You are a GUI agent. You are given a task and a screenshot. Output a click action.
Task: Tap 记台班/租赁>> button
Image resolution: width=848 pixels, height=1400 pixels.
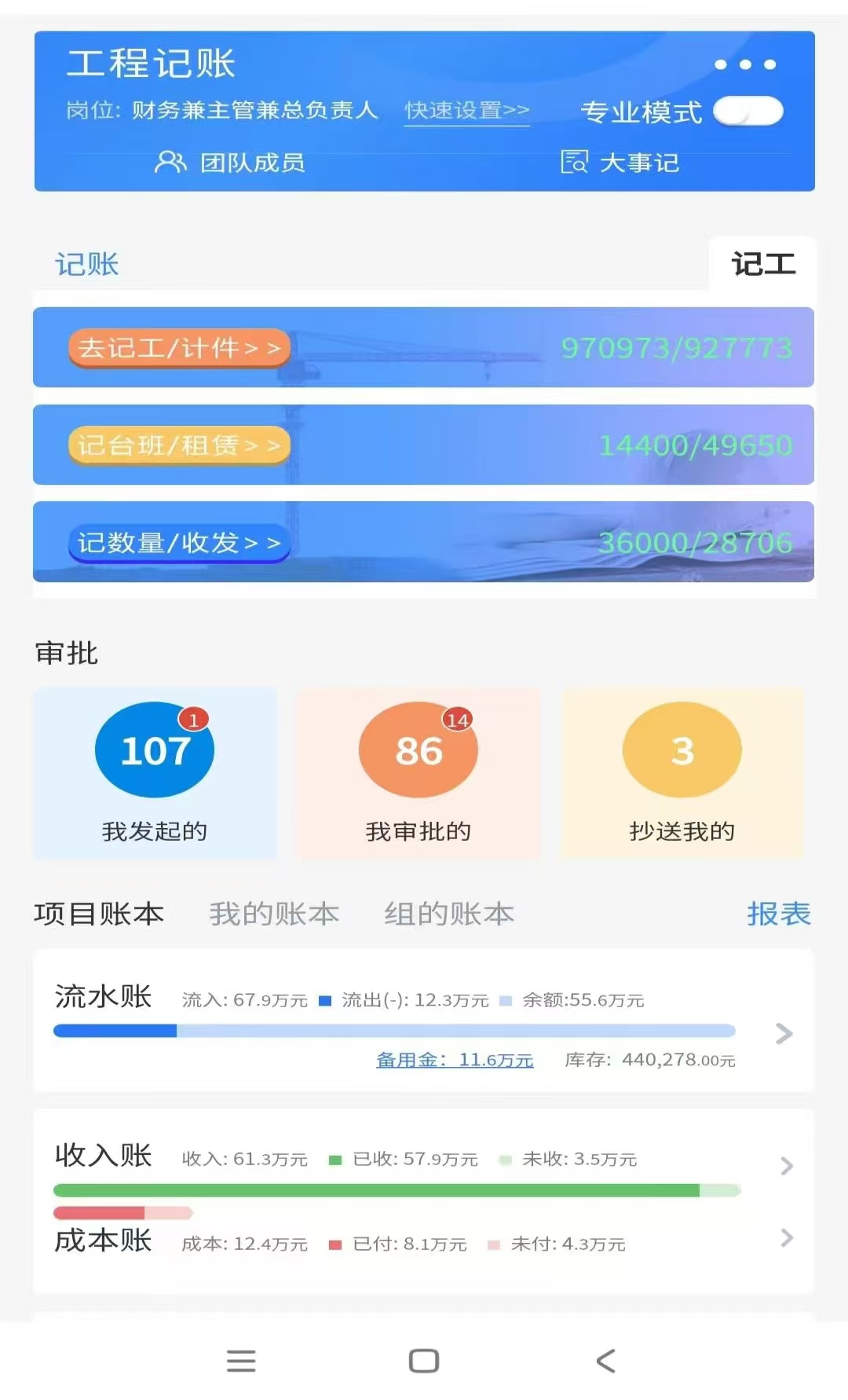point(179,445)
